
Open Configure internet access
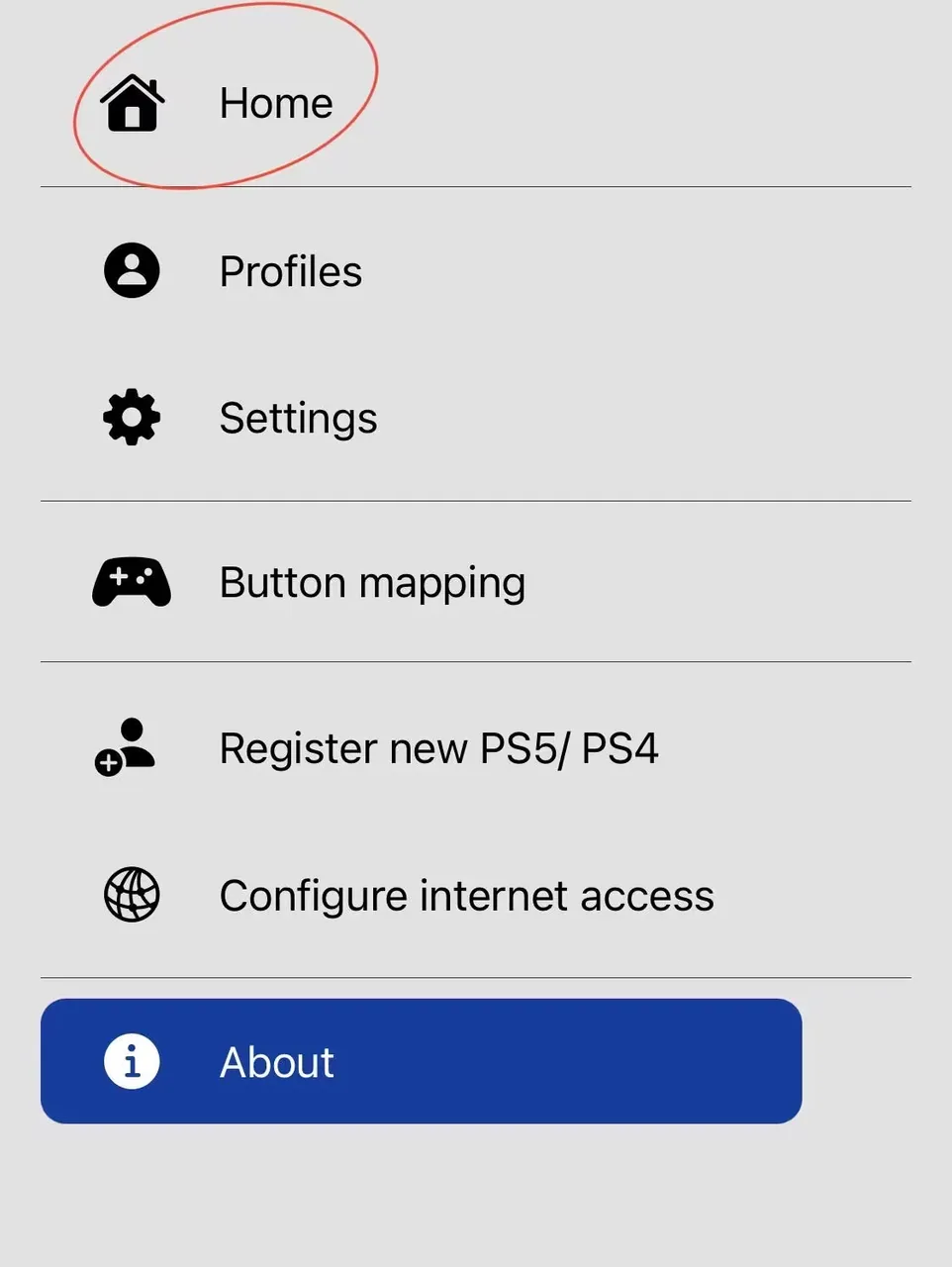pyautogui.click(x=465, y=896)
